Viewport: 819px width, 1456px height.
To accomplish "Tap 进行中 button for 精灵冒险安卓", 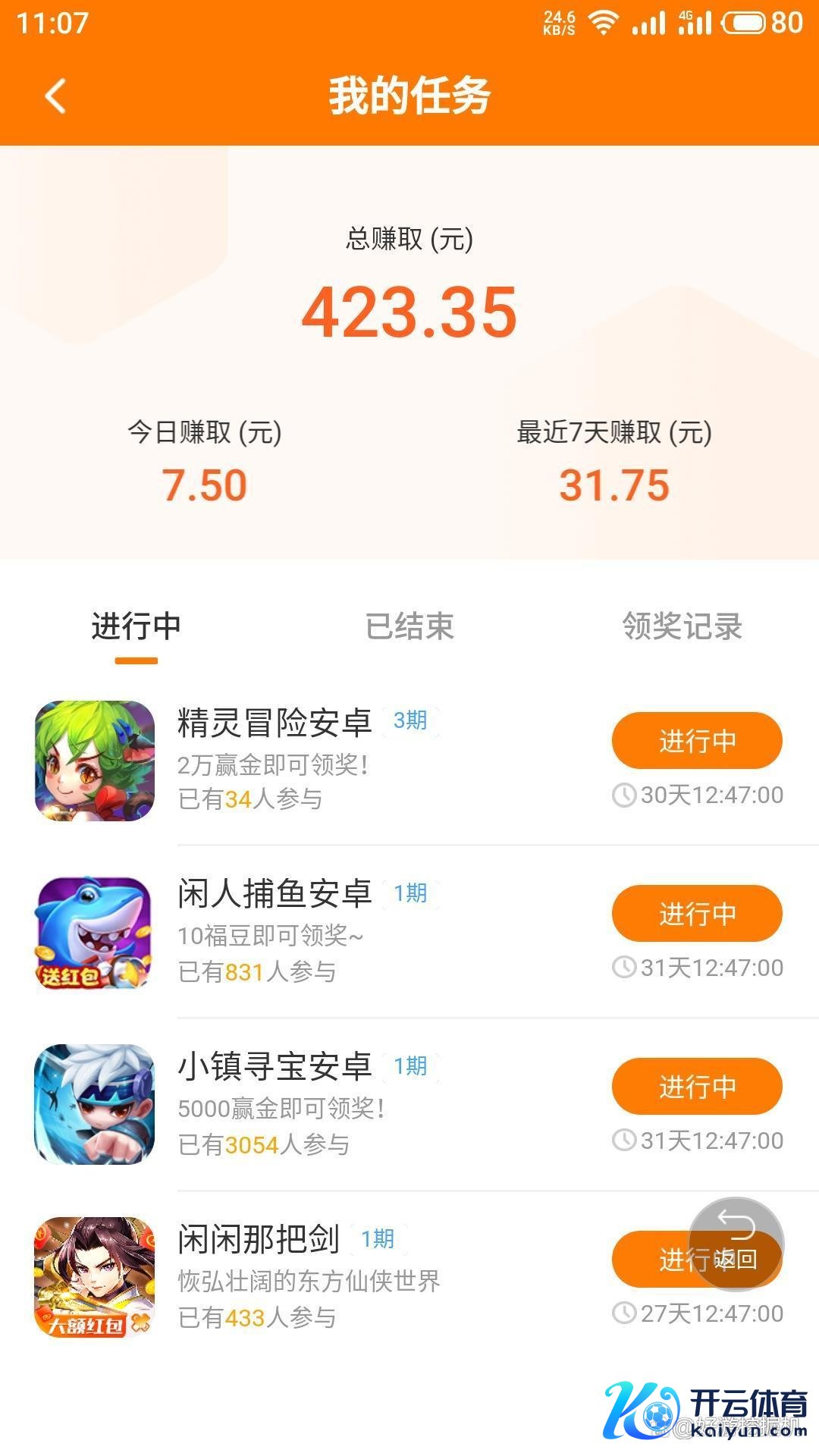I will point(696,740).
